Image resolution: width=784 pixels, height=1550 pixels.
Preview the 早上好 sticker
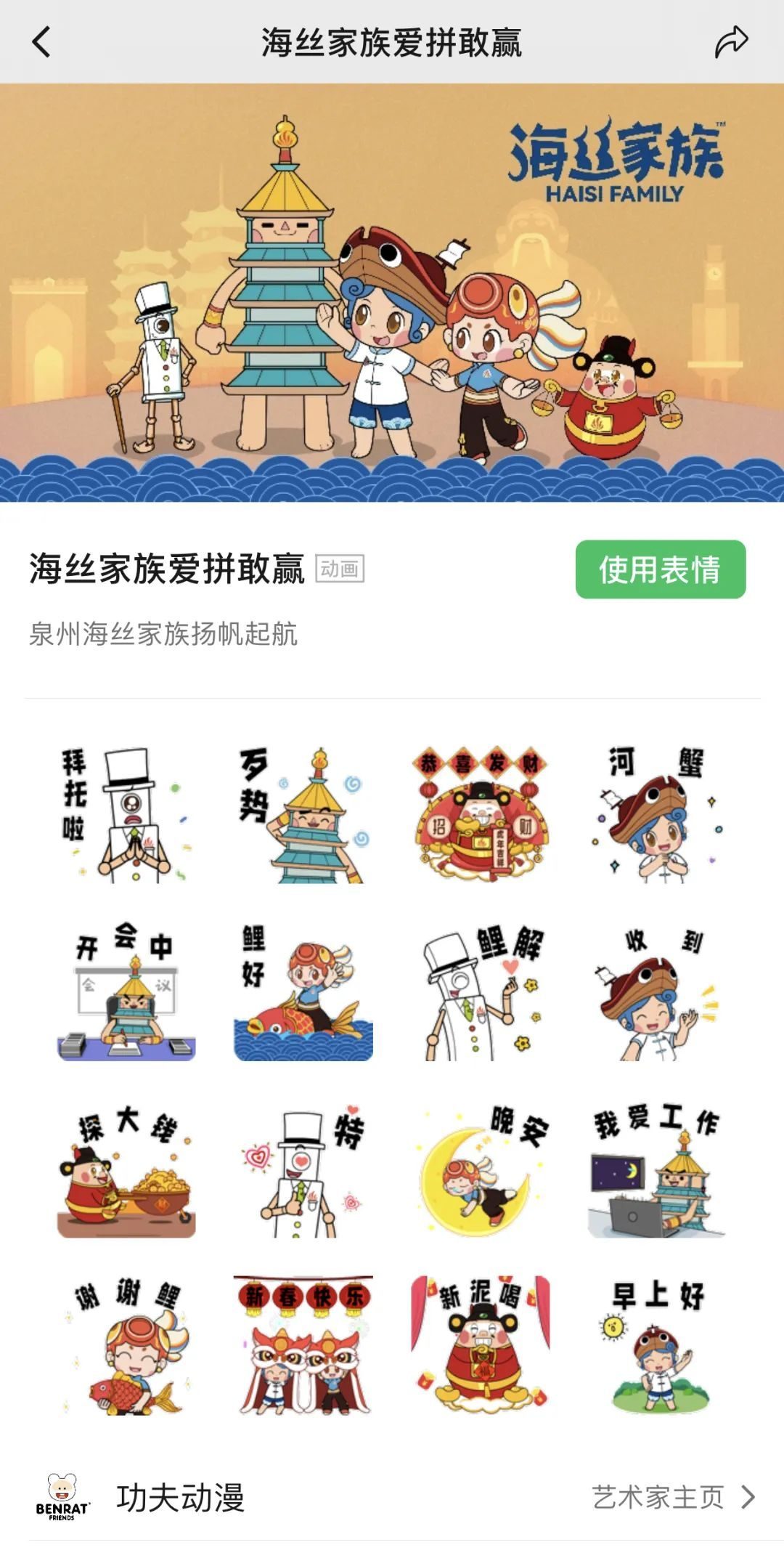click(656, 1346)
